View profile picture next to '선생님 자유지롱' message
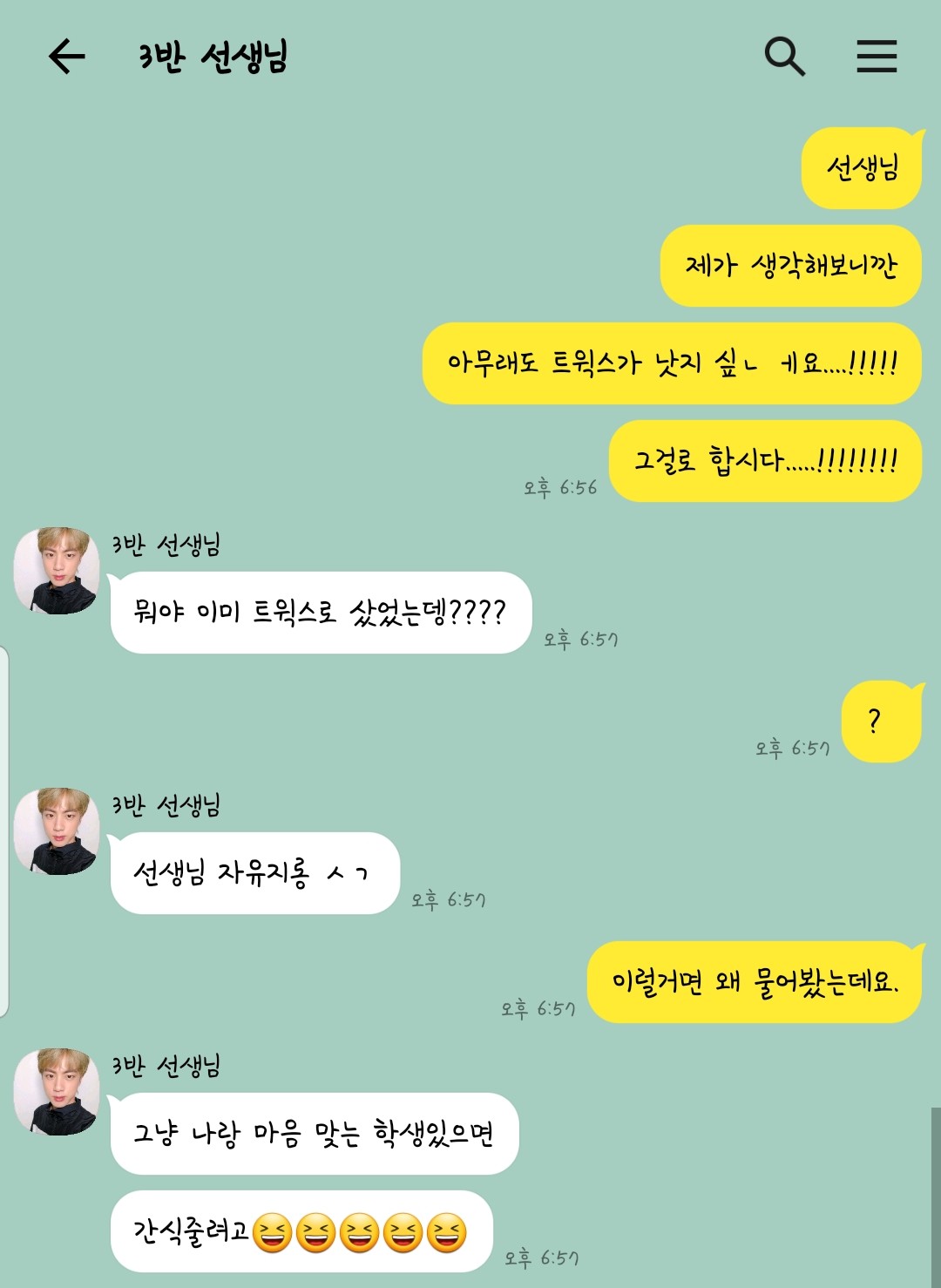Viewport: 941px width, 1288px height. coord(57,831)
